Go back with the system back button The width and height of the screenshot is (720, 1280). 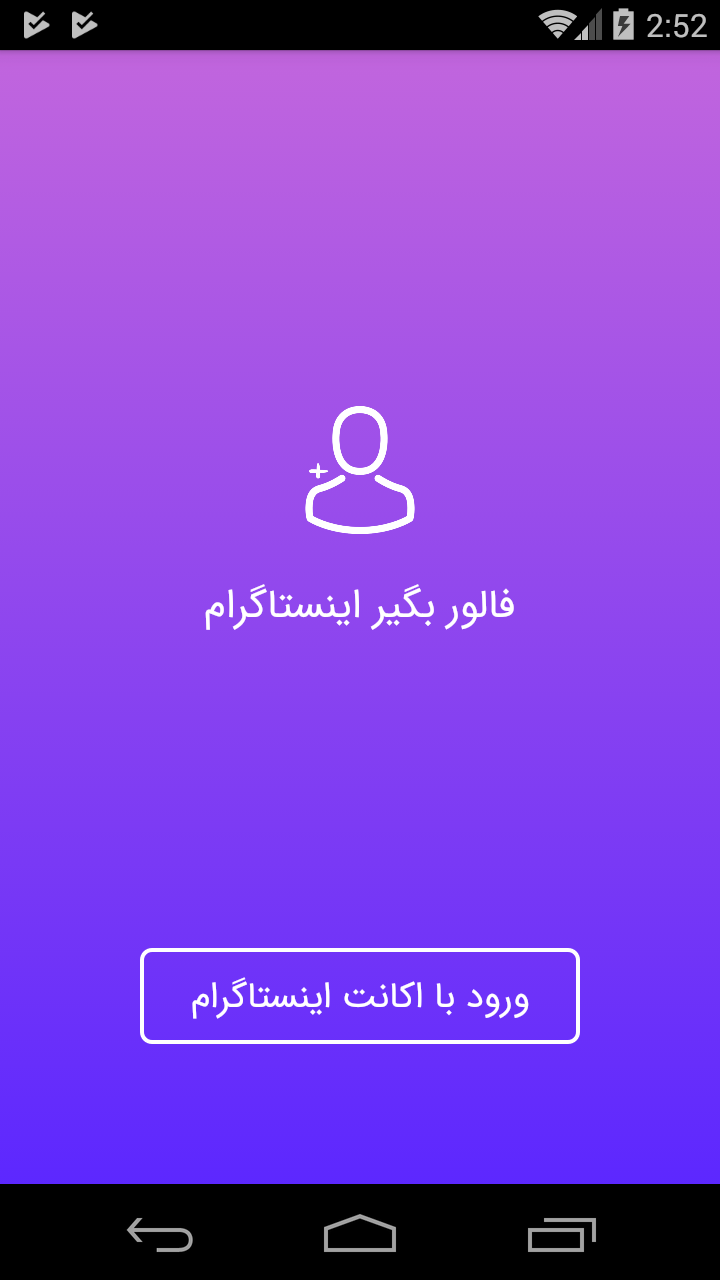click(x=160, y=1234)
